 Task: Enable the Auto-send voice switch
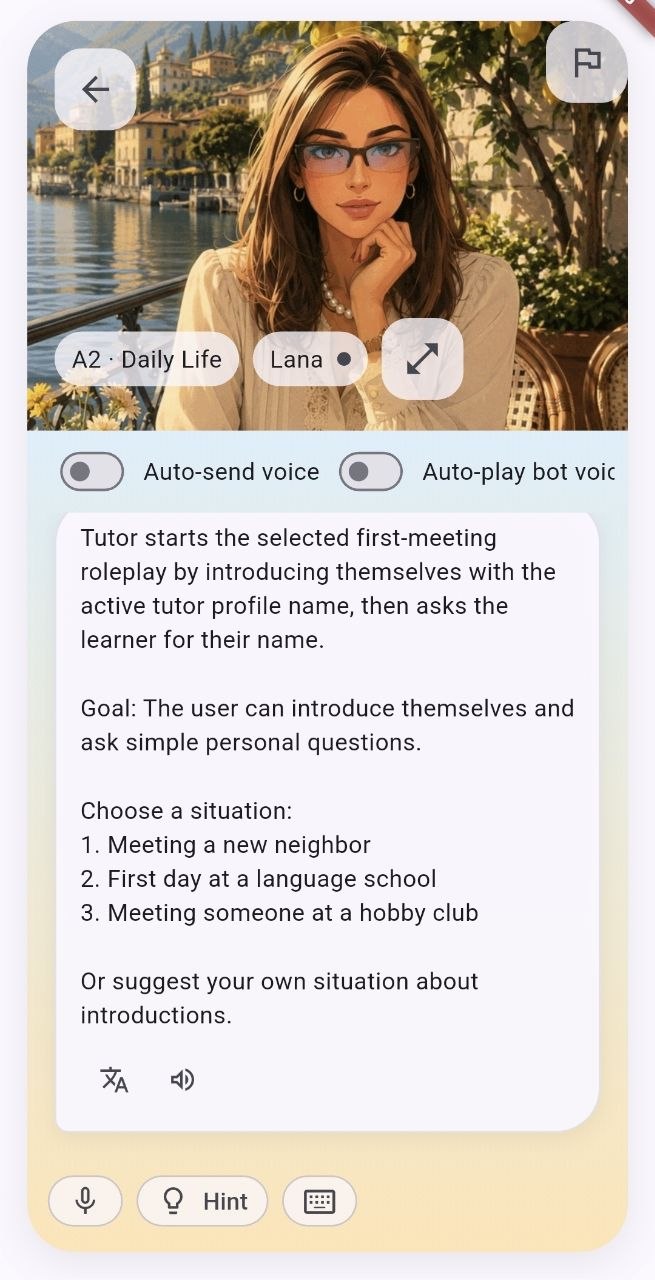92,472
